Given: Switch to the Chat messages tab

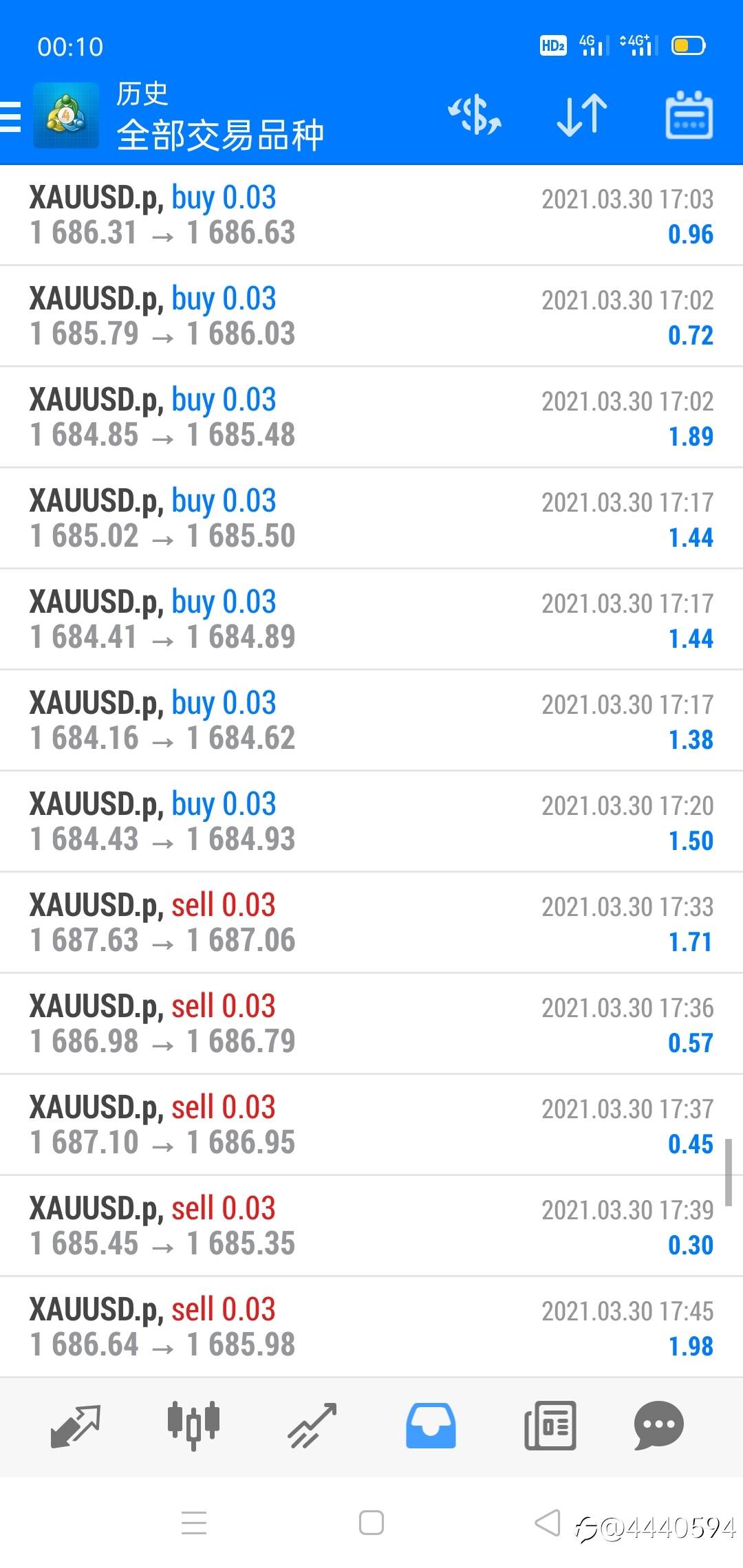Looking at the screenshot, I should click(658, 1426).
